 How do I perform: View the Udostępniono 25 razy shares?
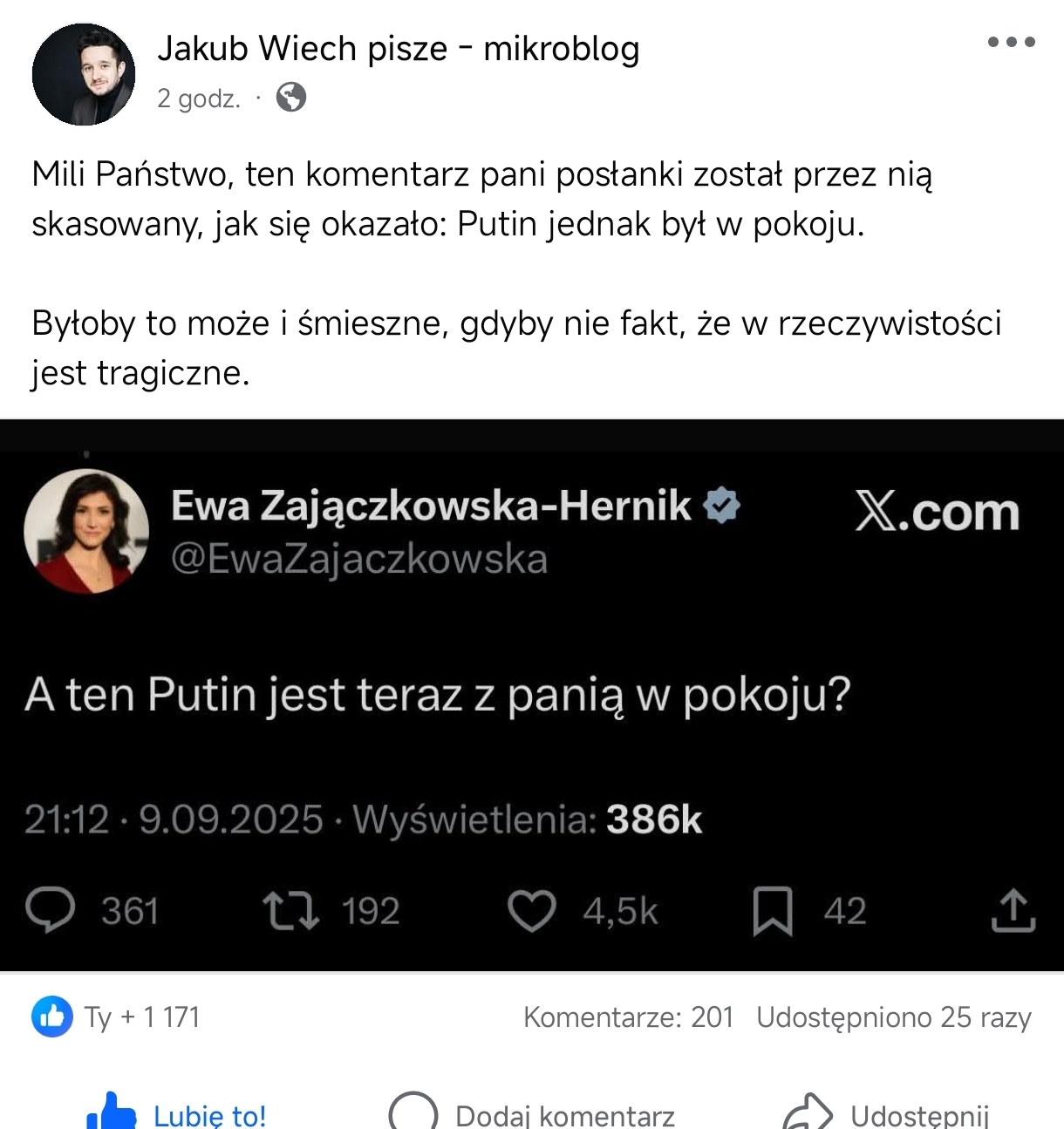894,1017
